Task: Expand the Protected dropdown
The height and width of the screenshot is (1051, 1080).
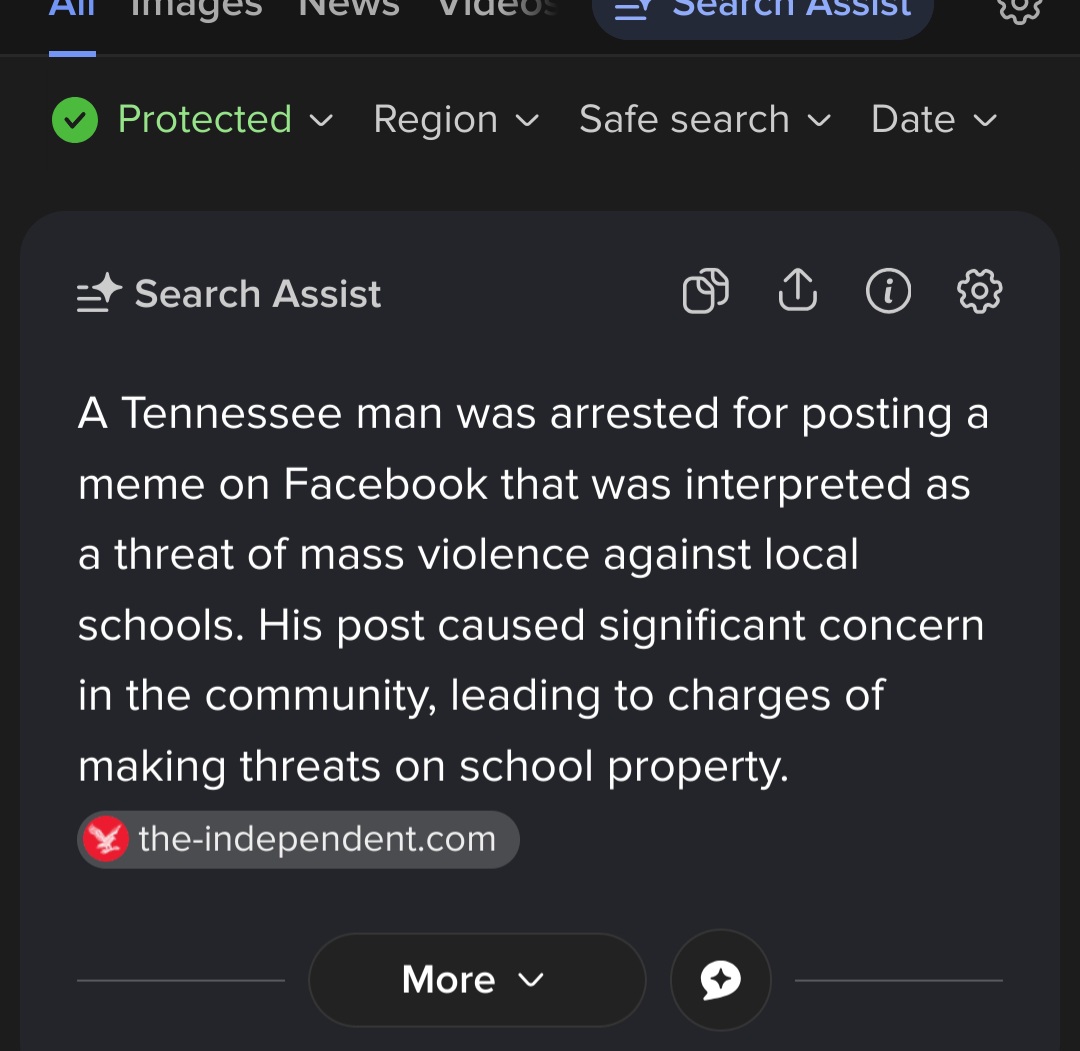Action: pyautogui.click(x=193, y=120)
